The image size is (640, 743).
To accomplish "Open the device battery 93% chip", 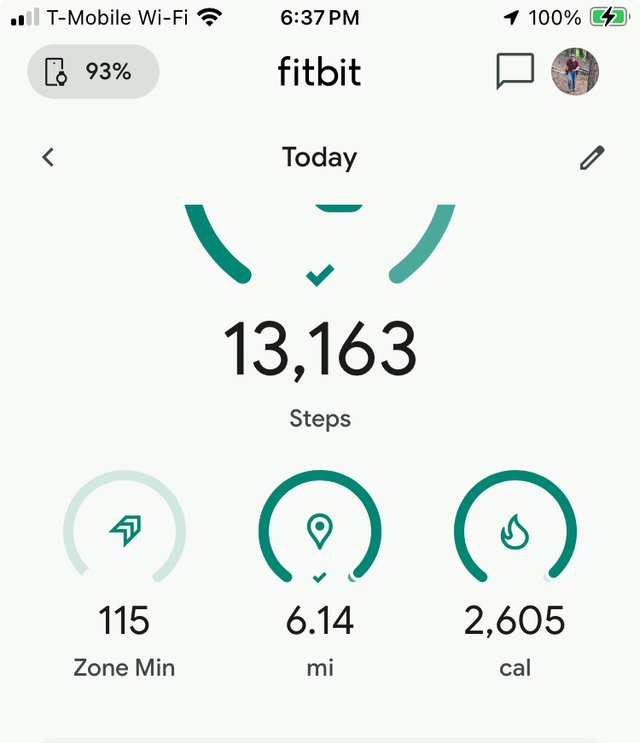I will pyautogui.click(x=93, y=72).
